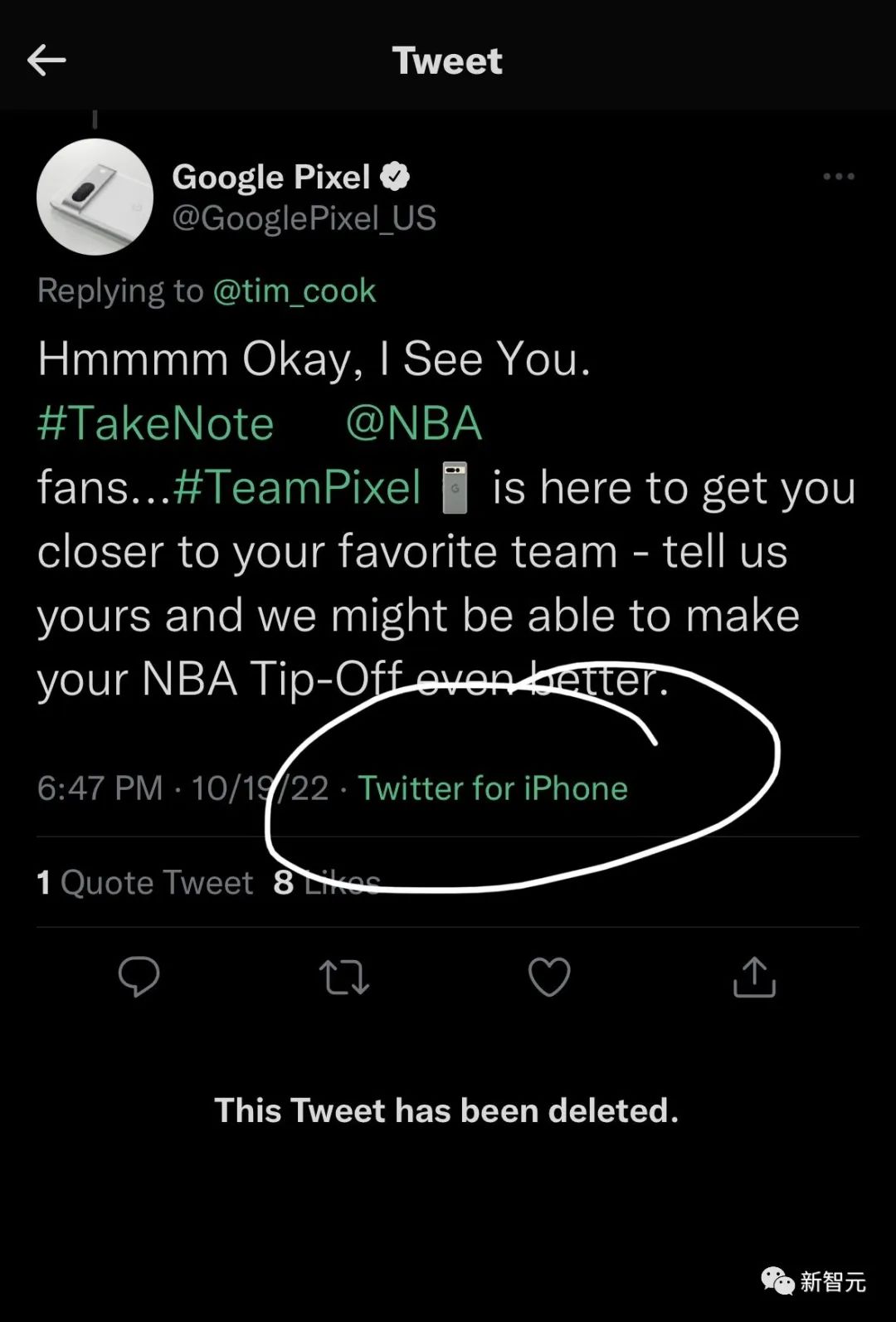Like the tweet with the heart icon
The width and height of the screenshot is (896, 1322).
point(549,977)
